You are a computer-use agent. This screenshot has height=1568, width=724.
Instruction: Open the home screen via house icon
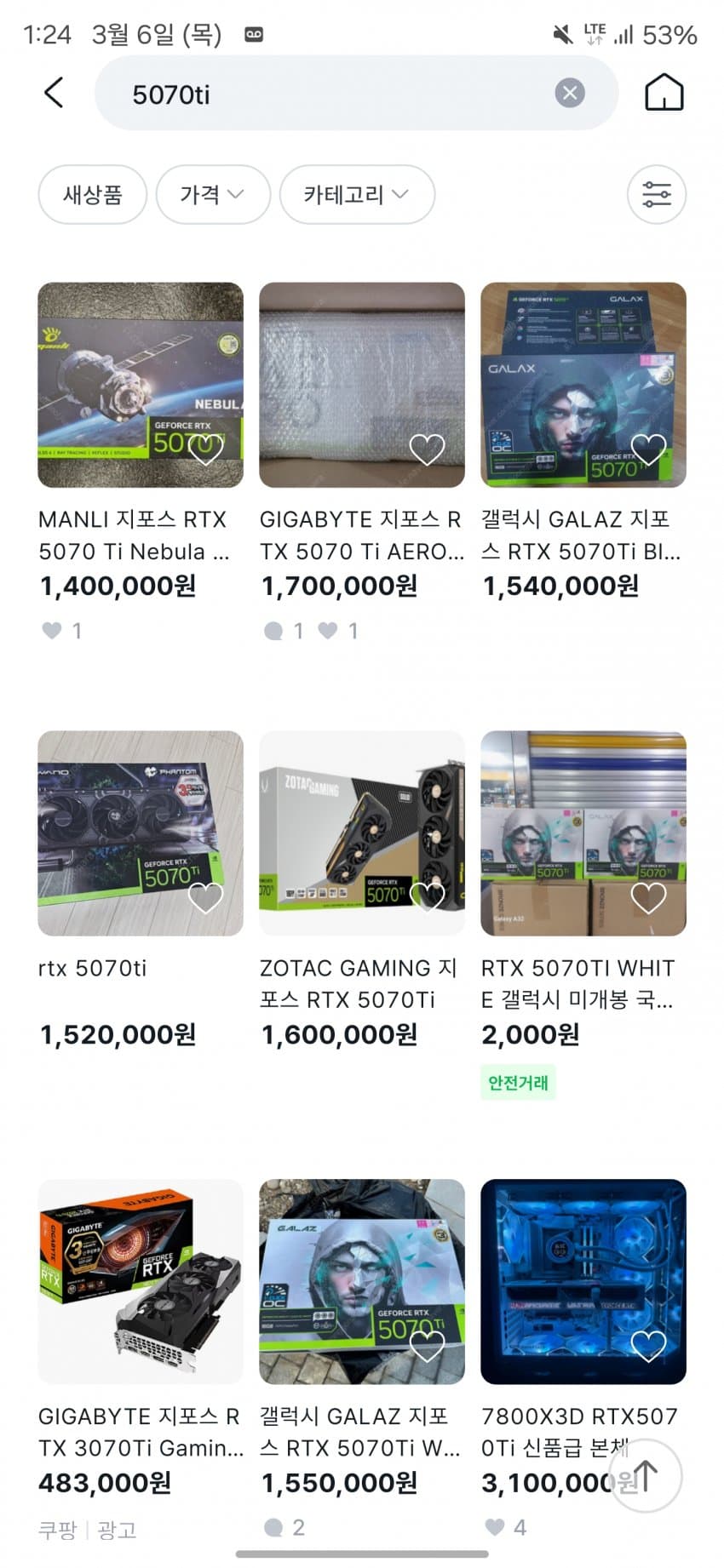coord(664,92)
